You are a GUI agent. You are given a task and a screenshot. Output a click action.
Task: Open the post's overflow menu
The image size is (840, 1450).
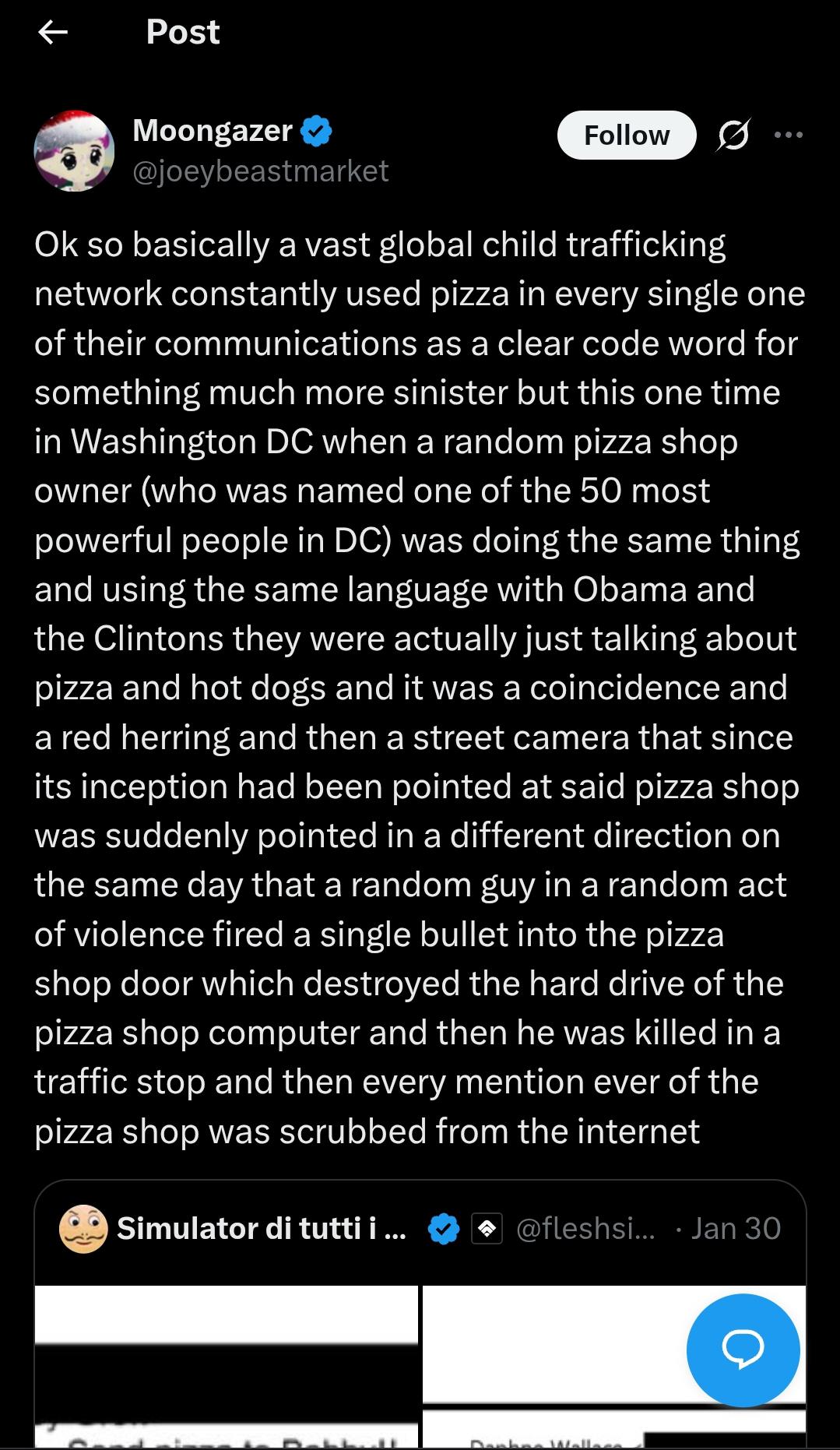click(x=789, y=135)
